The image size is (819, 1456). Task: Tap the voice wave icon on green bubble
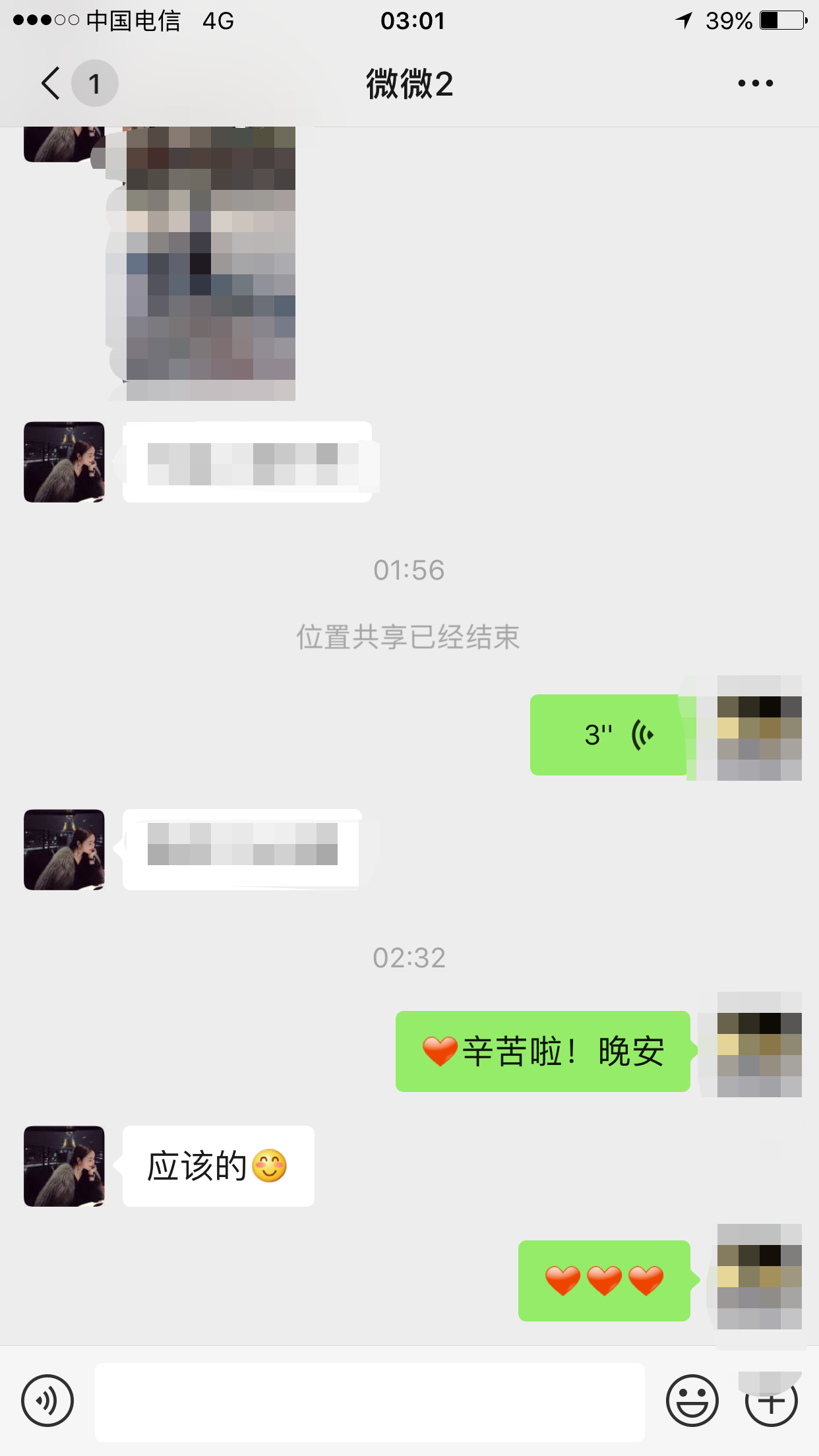point(641,733)
